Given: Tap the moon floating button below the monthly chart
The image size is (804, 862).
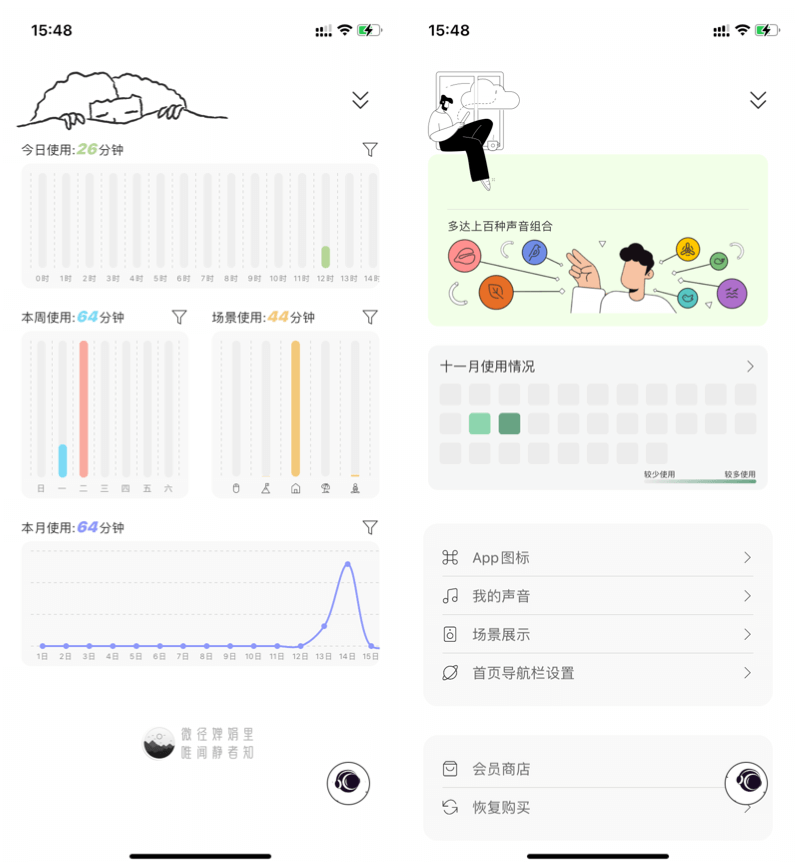Looking at the screenshot, I should [x=348, y=783].
